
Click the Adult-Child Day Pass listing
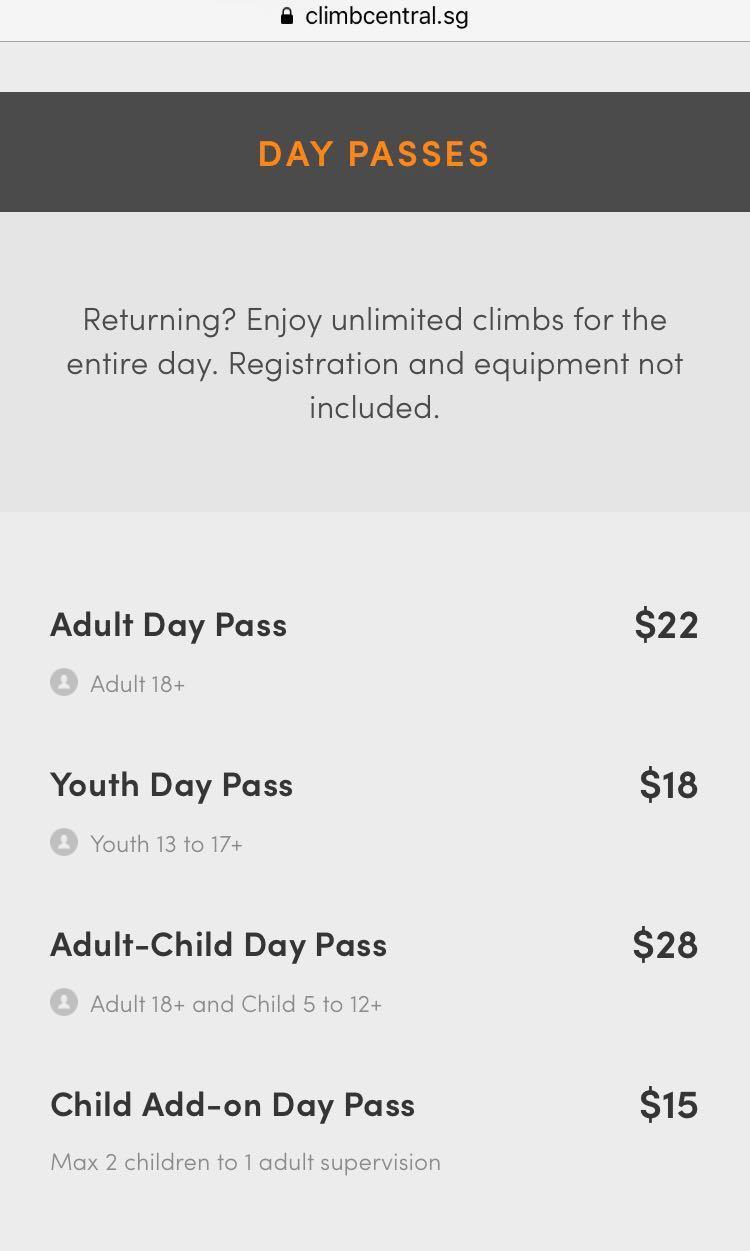[x=218, y=944]
